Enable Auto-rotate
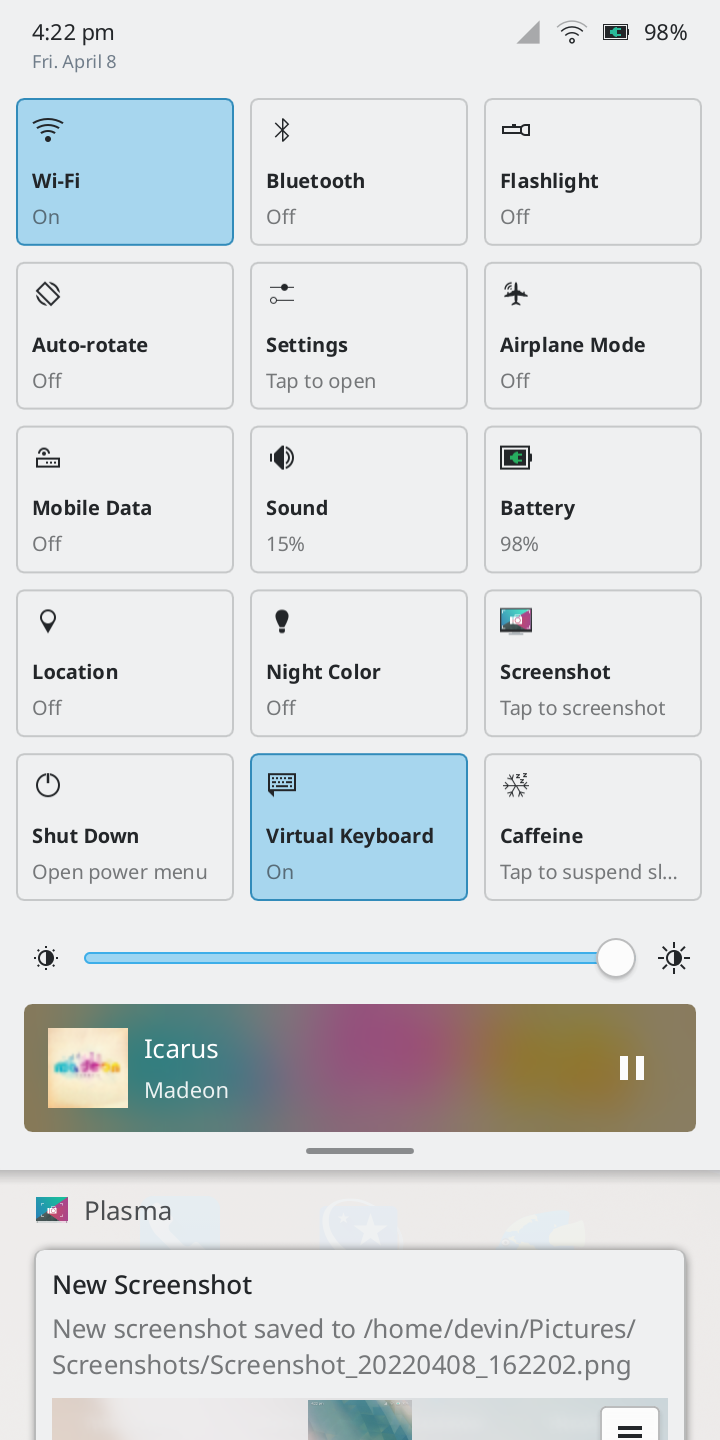The height and width of the screenshot is (1440, 720). pos(125,336)
